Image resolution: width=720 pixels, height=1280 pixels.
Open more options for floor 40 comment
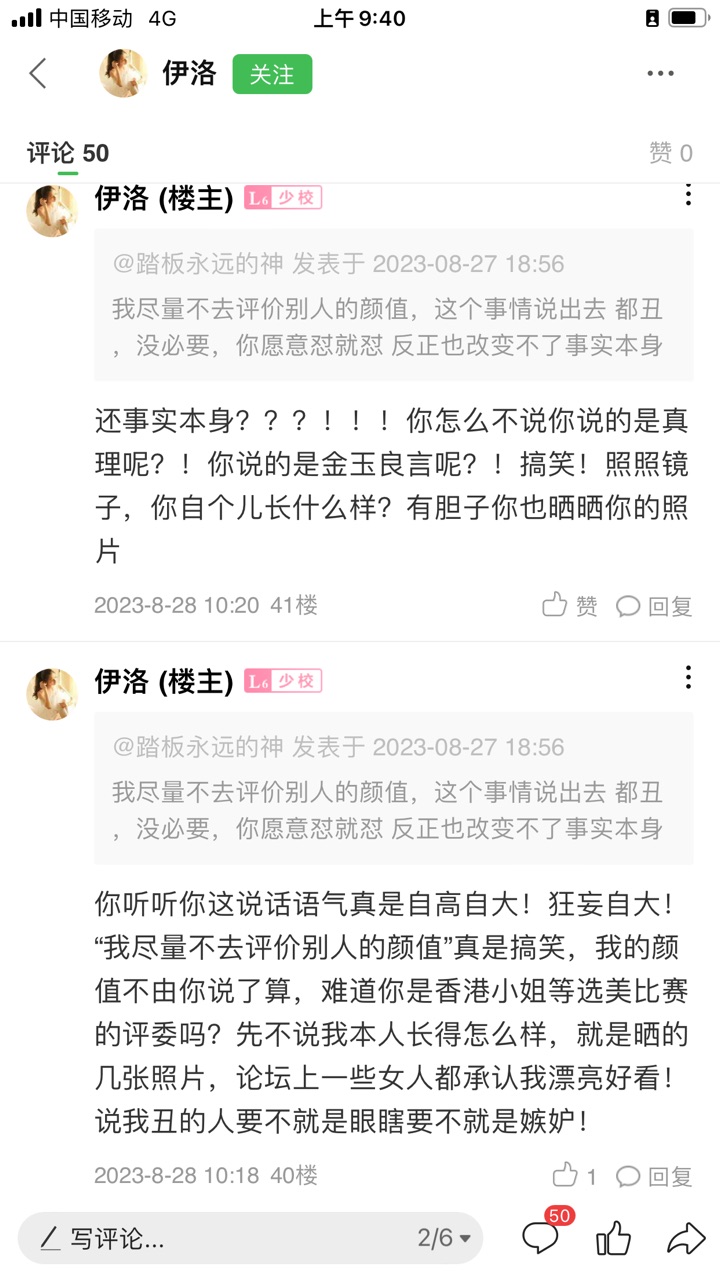coord(687,678)
